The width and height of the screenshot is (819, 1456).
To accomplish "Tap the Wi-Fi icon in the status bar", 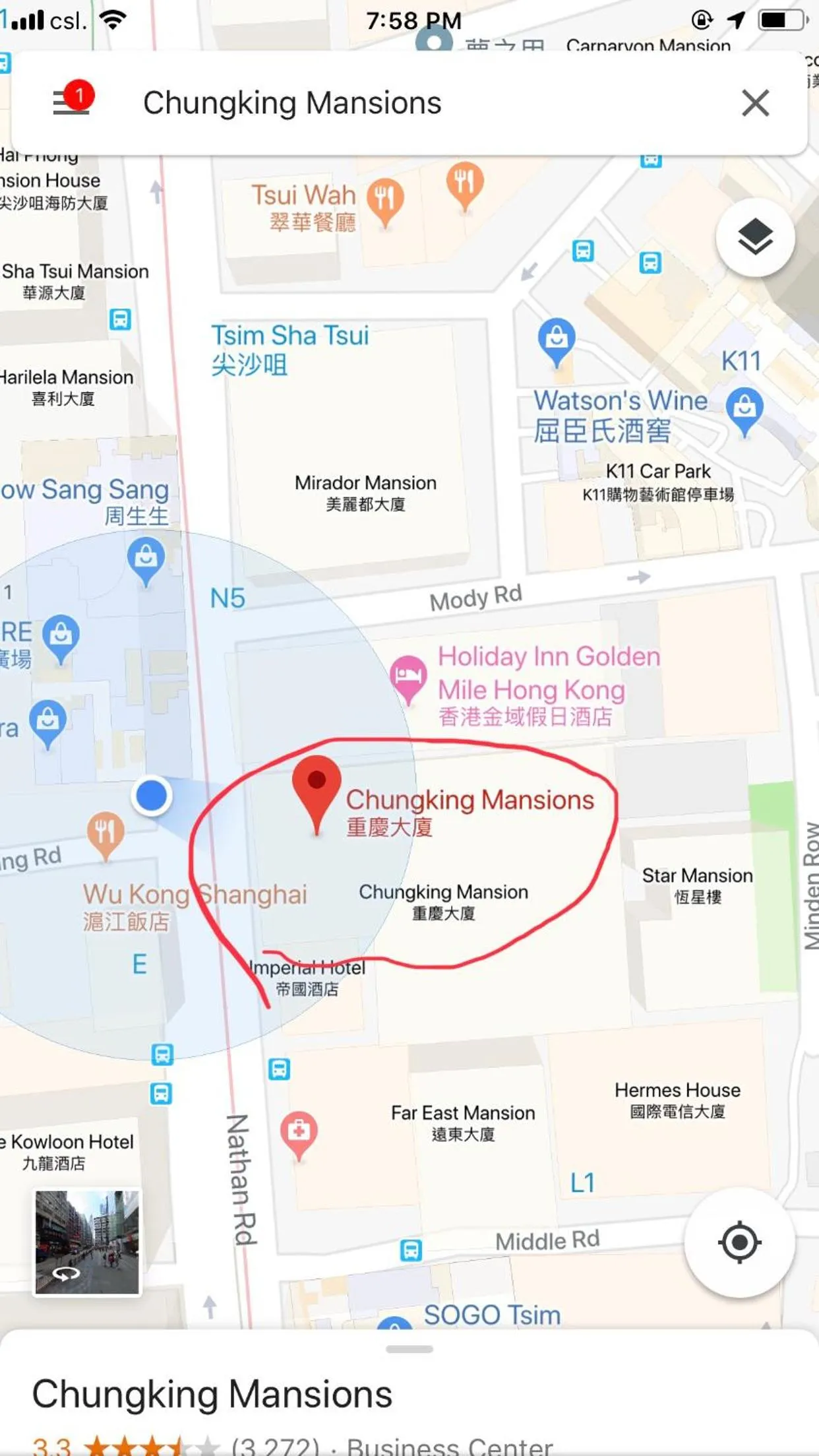I will [x=112, y=20].
